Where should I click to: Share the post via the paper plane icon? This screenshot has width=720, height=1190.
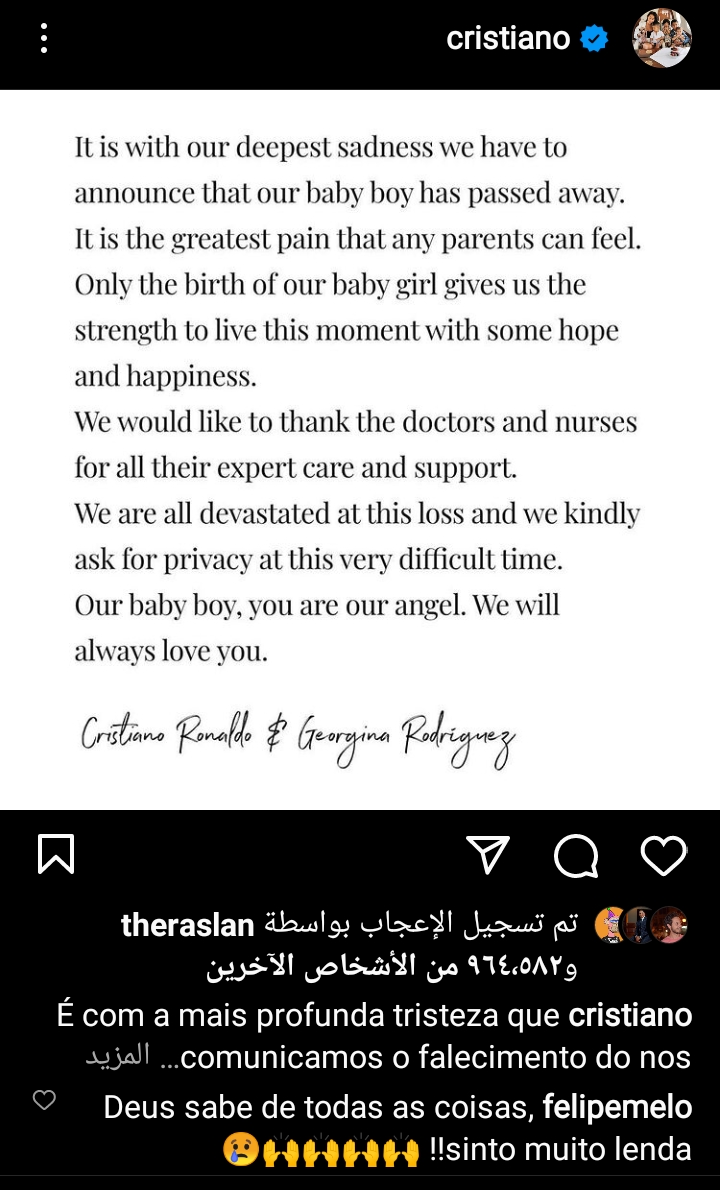coord(489,855)
